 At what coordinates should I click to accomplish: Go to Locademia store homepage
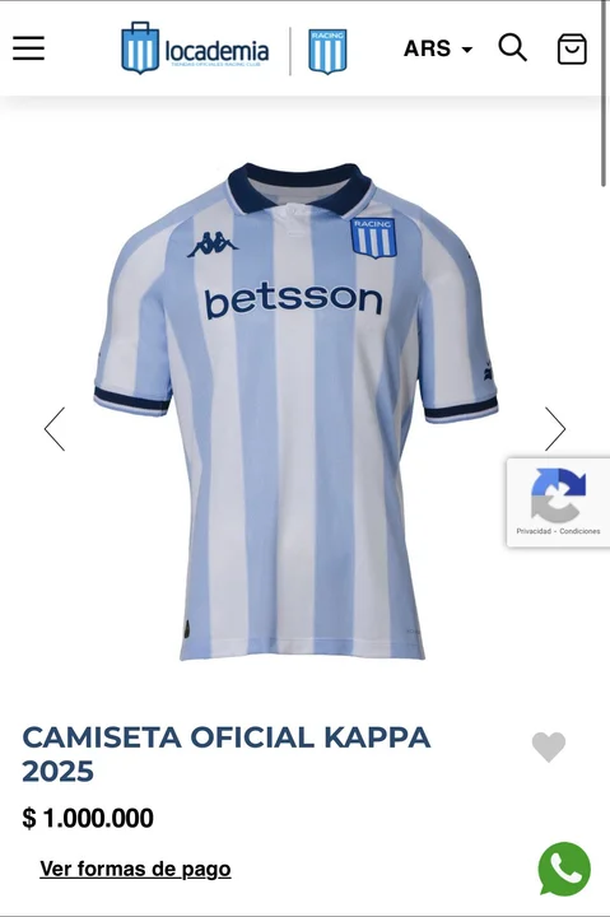pyautogui.click(x=195, y=49)
